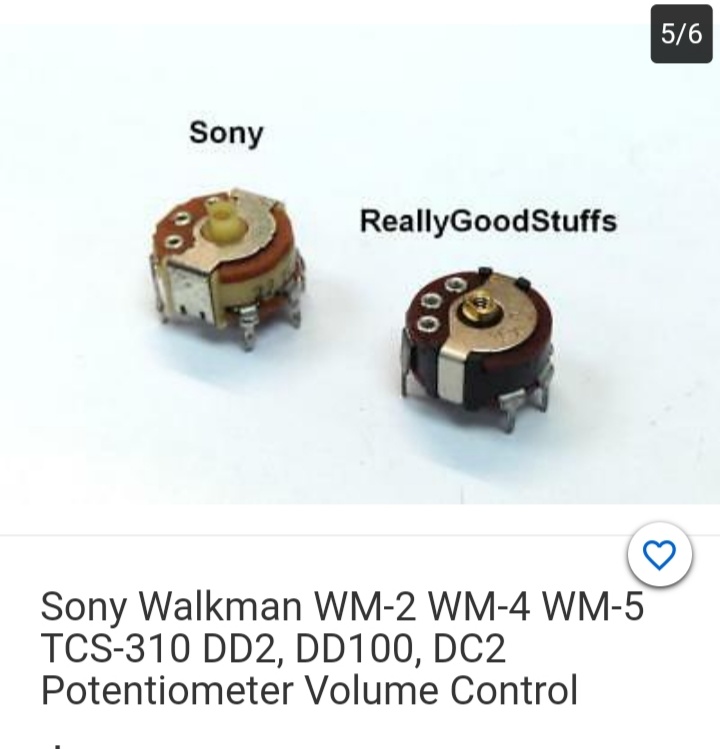
Task: Add this item to watchlist with heart icon
Action: point(660,553)
